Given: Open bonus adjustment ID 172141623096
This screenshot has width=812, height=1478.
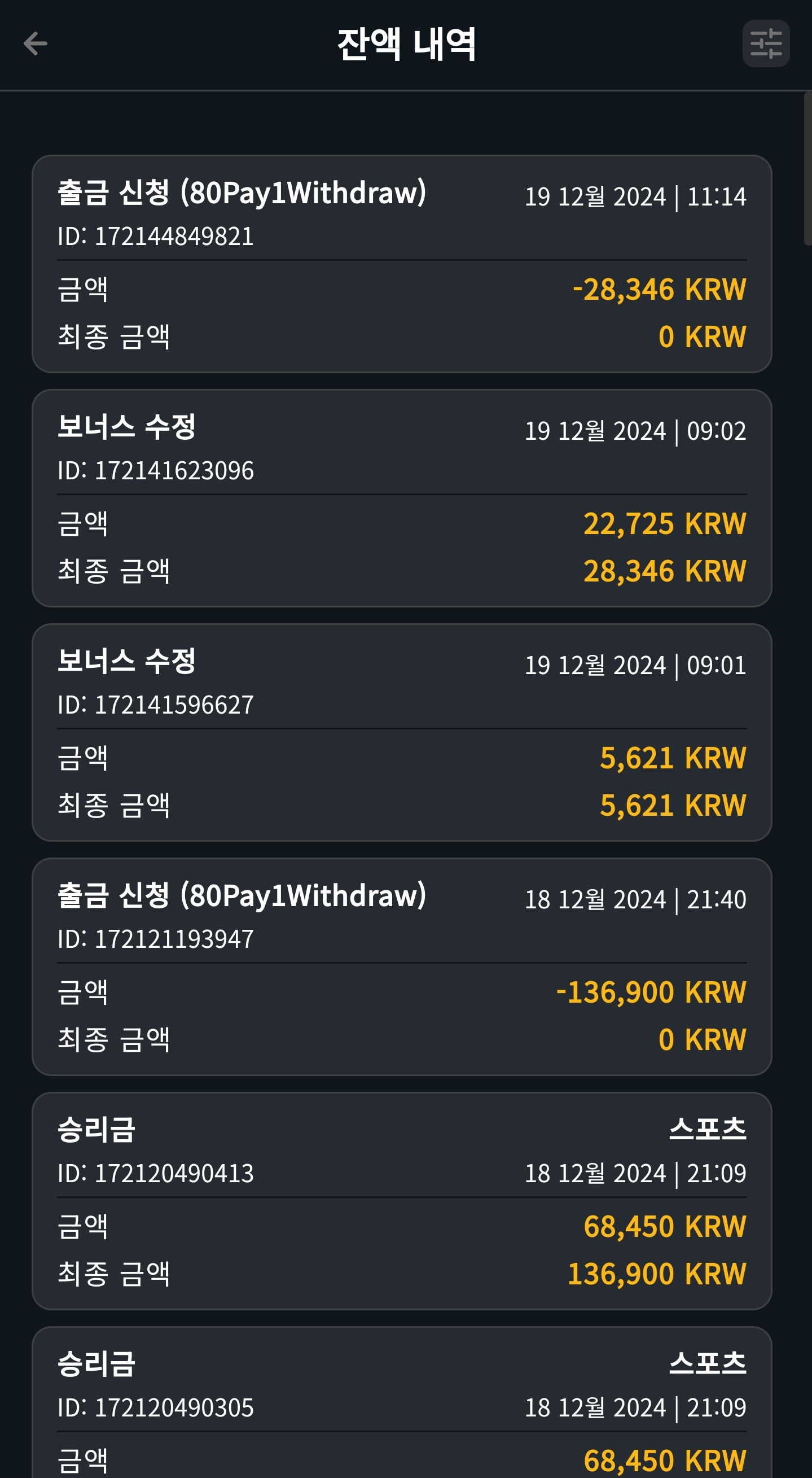Looking at the screenshot, I should click(x=401, y=498).
